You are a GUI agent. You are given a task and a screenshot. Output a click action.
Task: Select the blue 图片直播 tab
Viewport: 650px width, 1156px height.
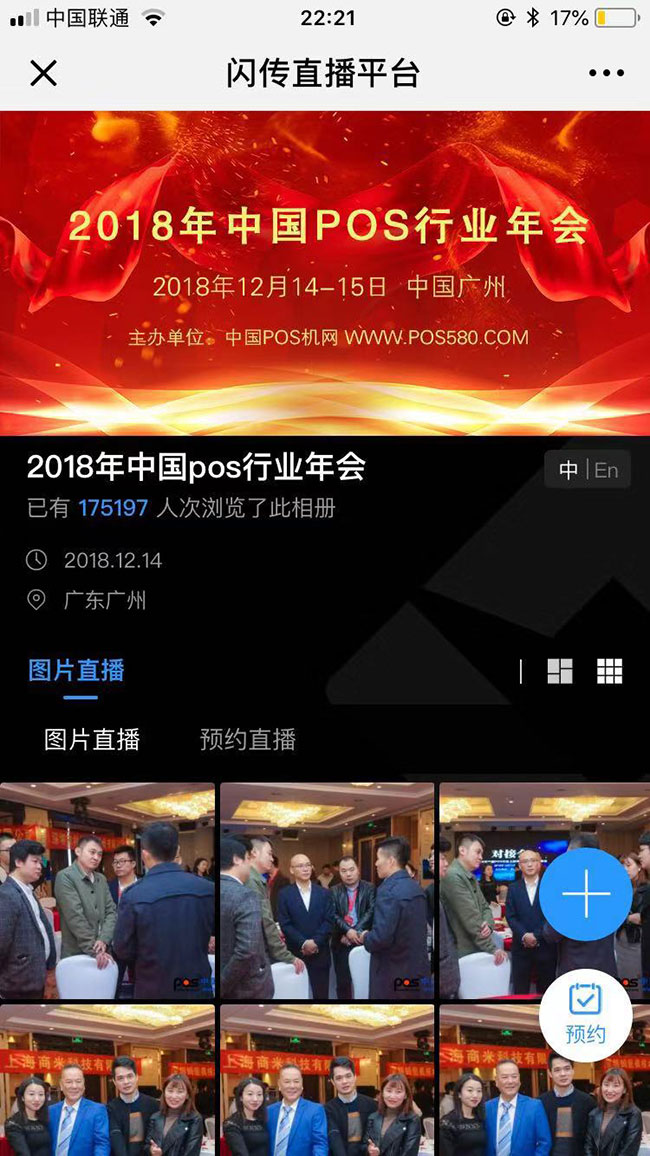pyautogui.click(x=76, y=670)
